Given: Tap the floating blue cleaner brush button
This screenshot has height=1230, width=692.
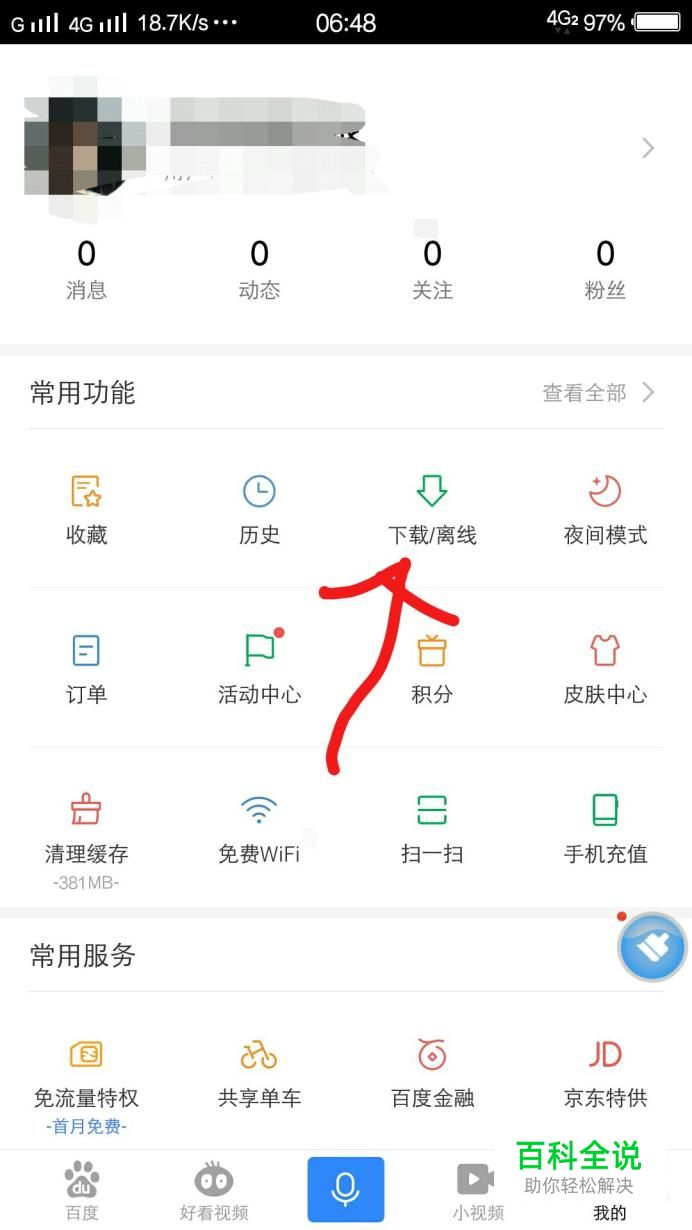Looking at the screenshot, I should pyautogui.click(x=653, y=947).
